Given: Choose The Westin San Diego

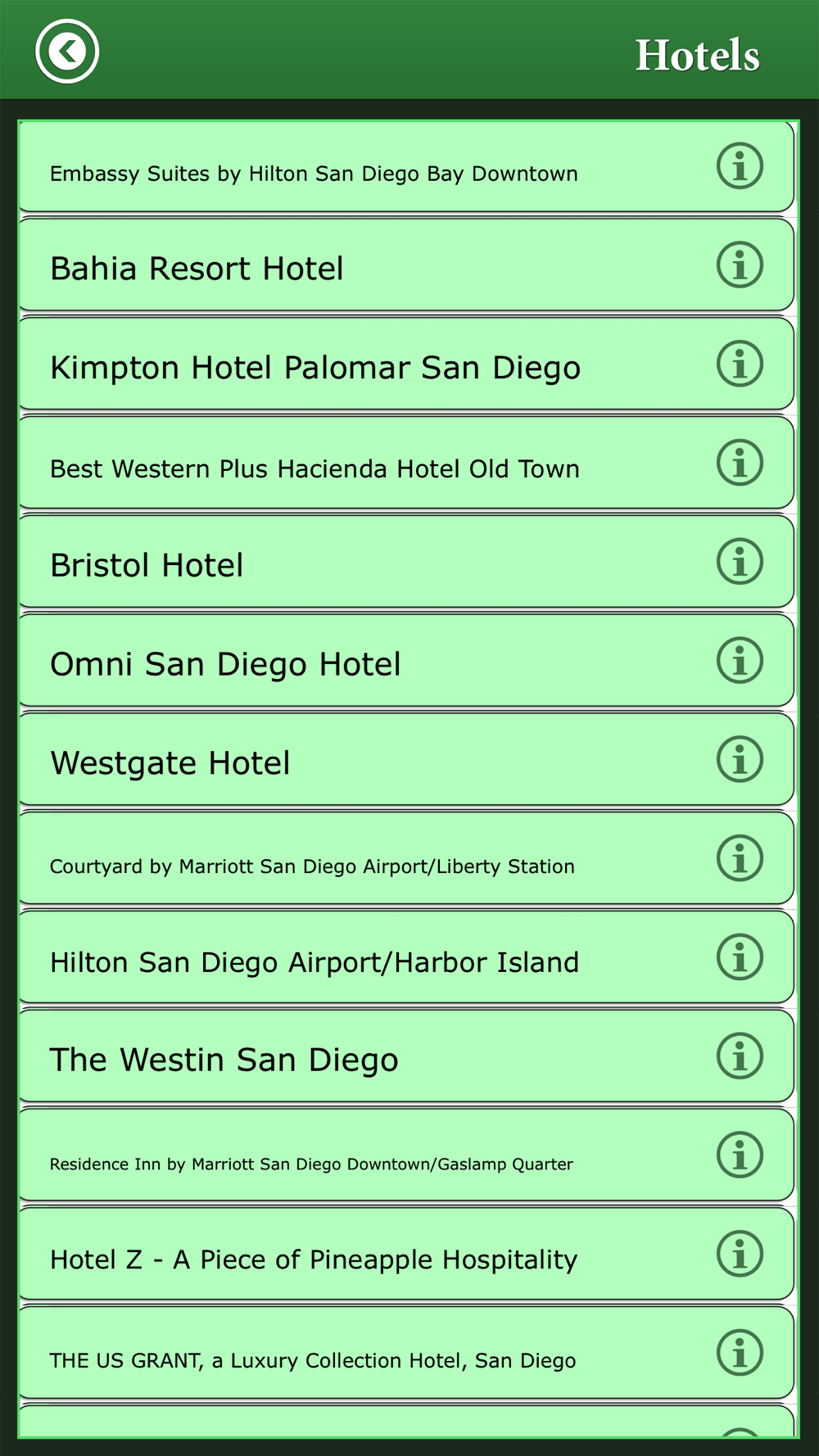Looking at the screenshot, I should tap(406, 1057).
